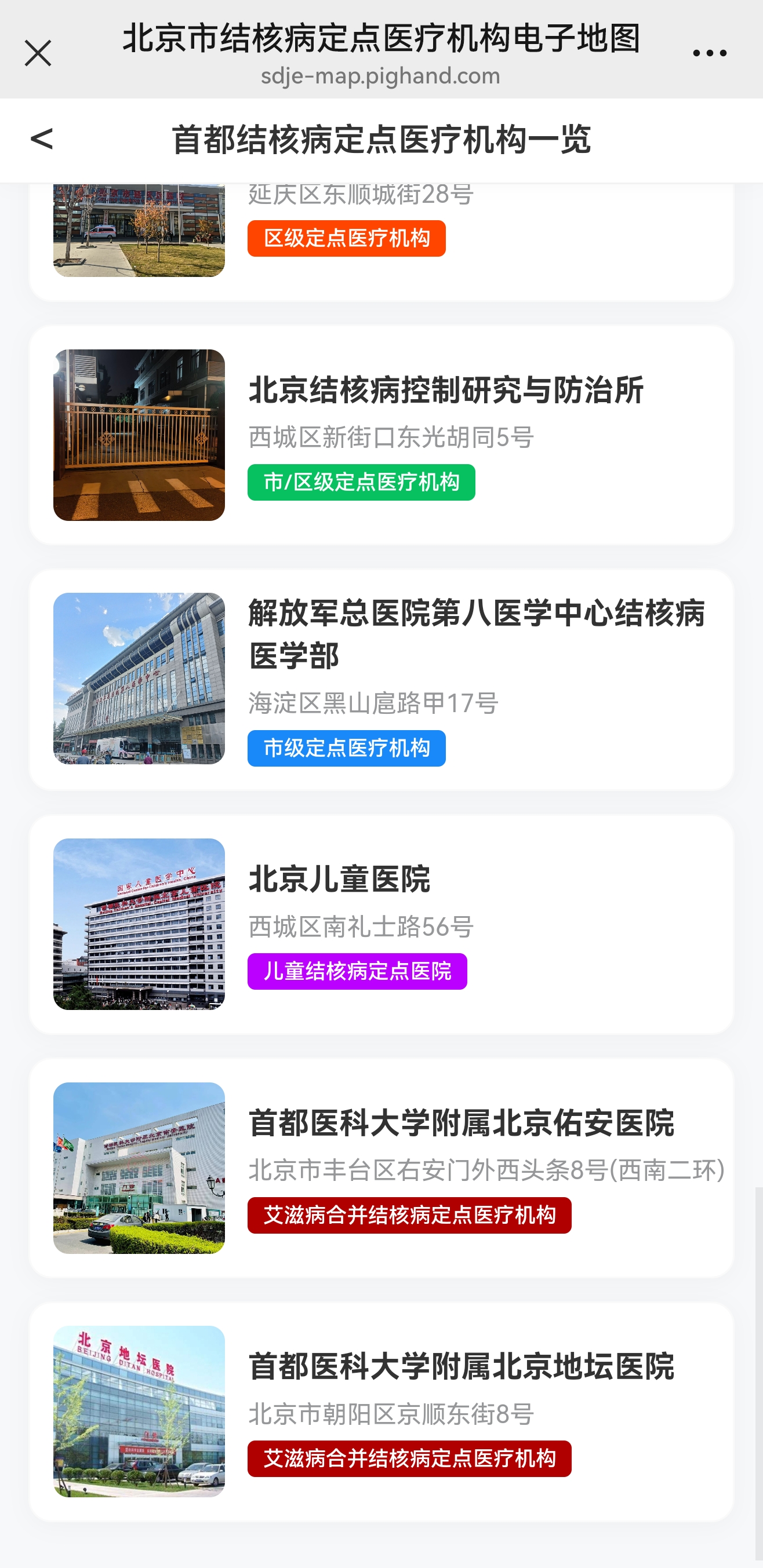
Task: Tap the back chevron to return
Action: (41, 141)
